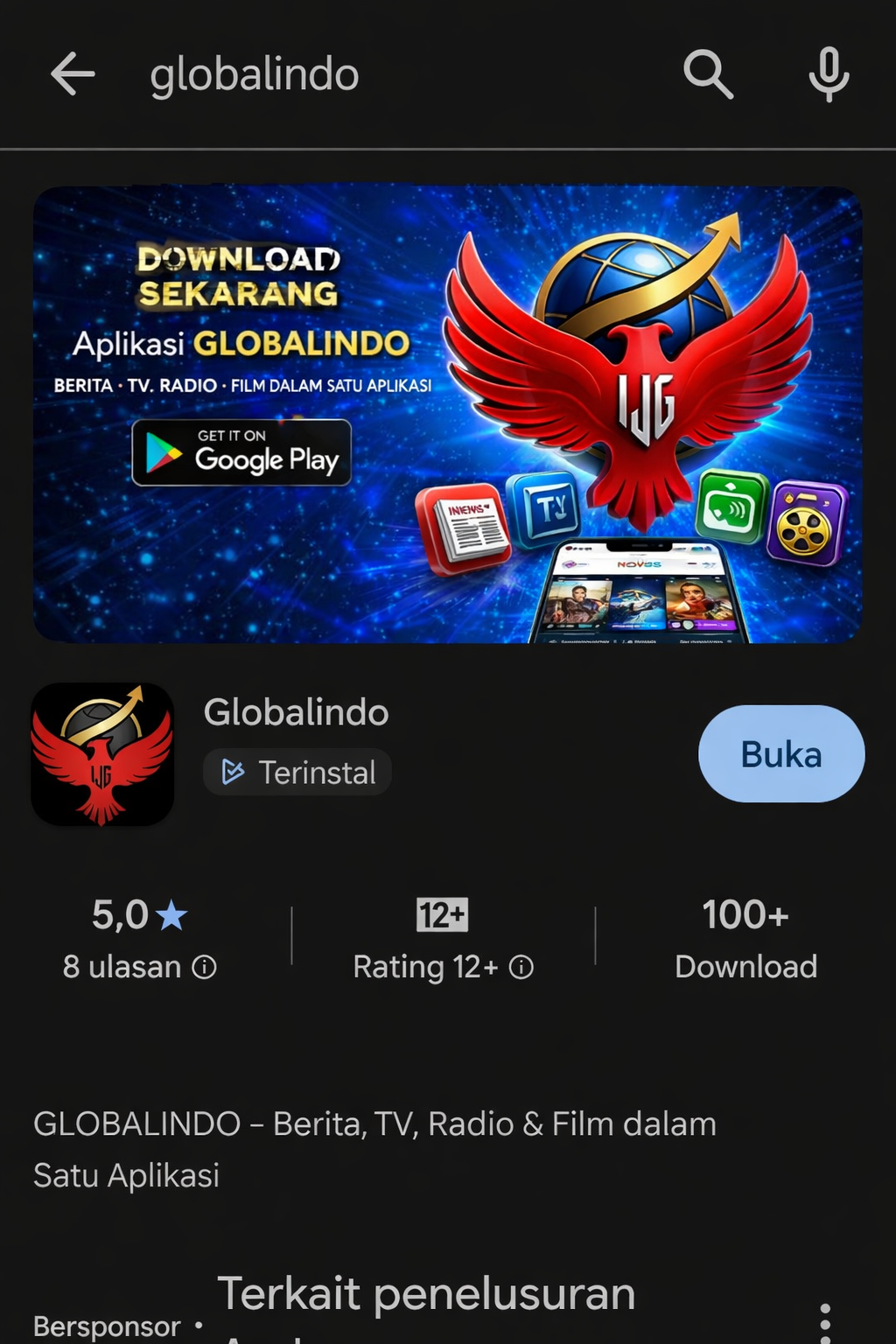This screenshot has height=1344, width=896.
Task: Open the Globalindo app listing
Action: point(296,712)
